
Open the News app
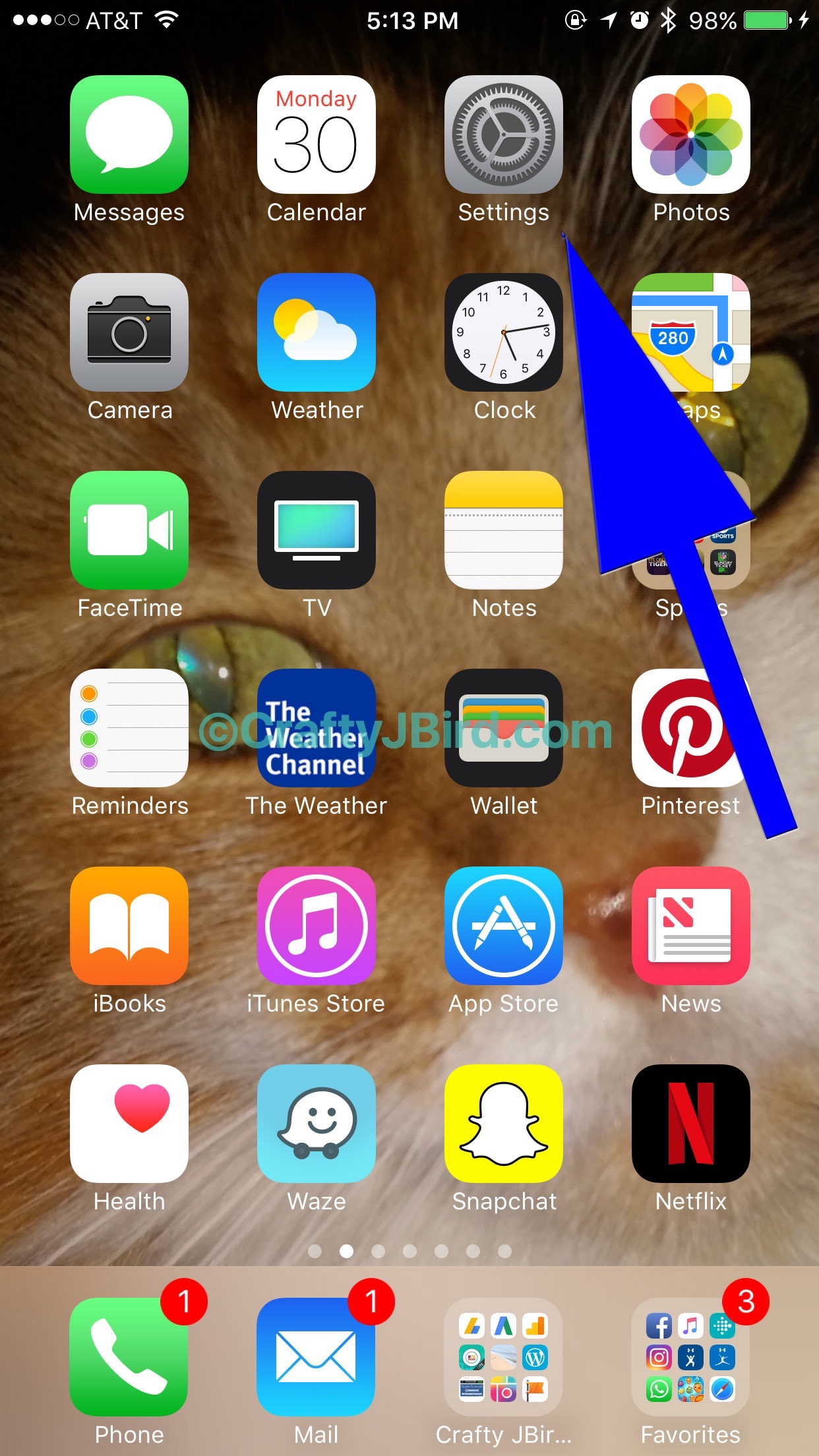[x=691, y=926]
